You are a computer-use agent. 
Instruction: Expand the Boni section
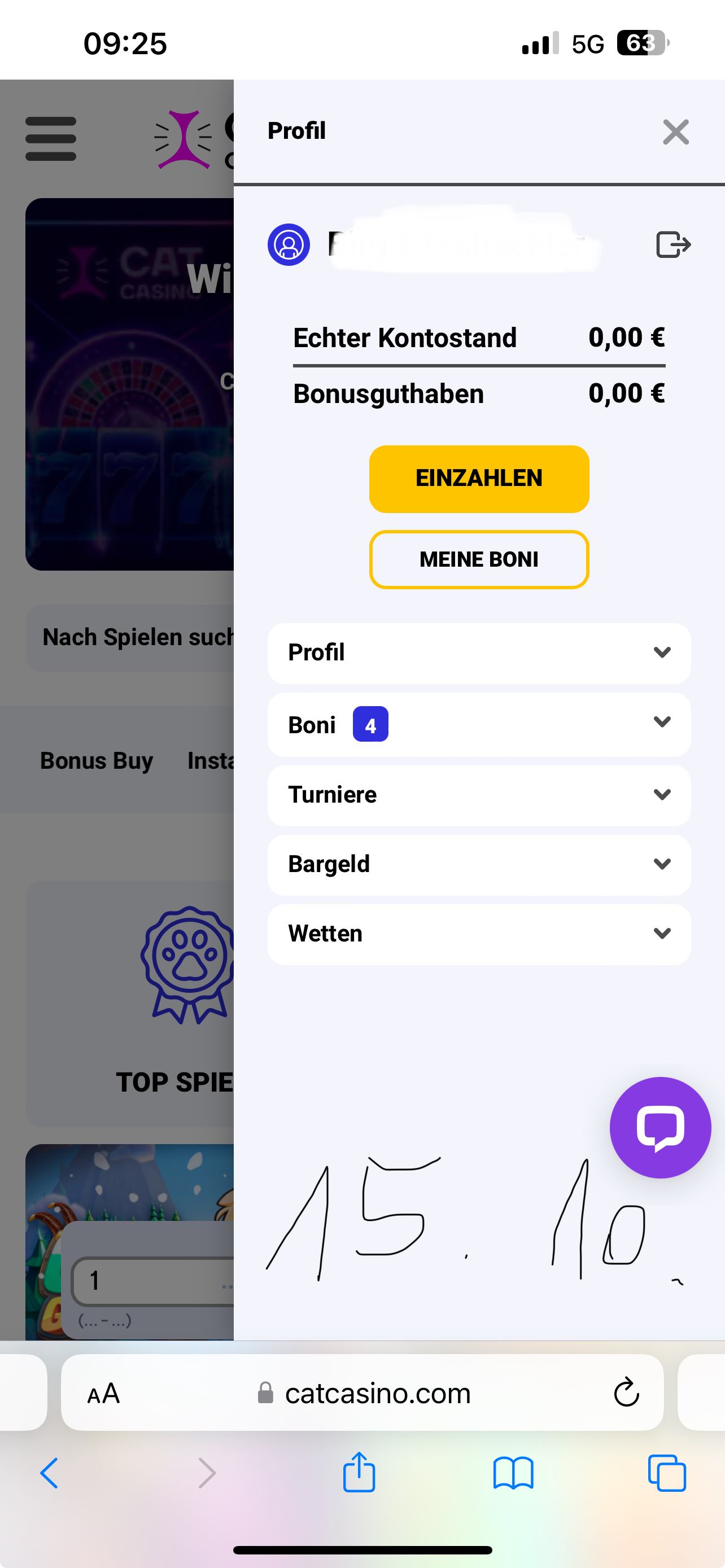tap(478, 724)
